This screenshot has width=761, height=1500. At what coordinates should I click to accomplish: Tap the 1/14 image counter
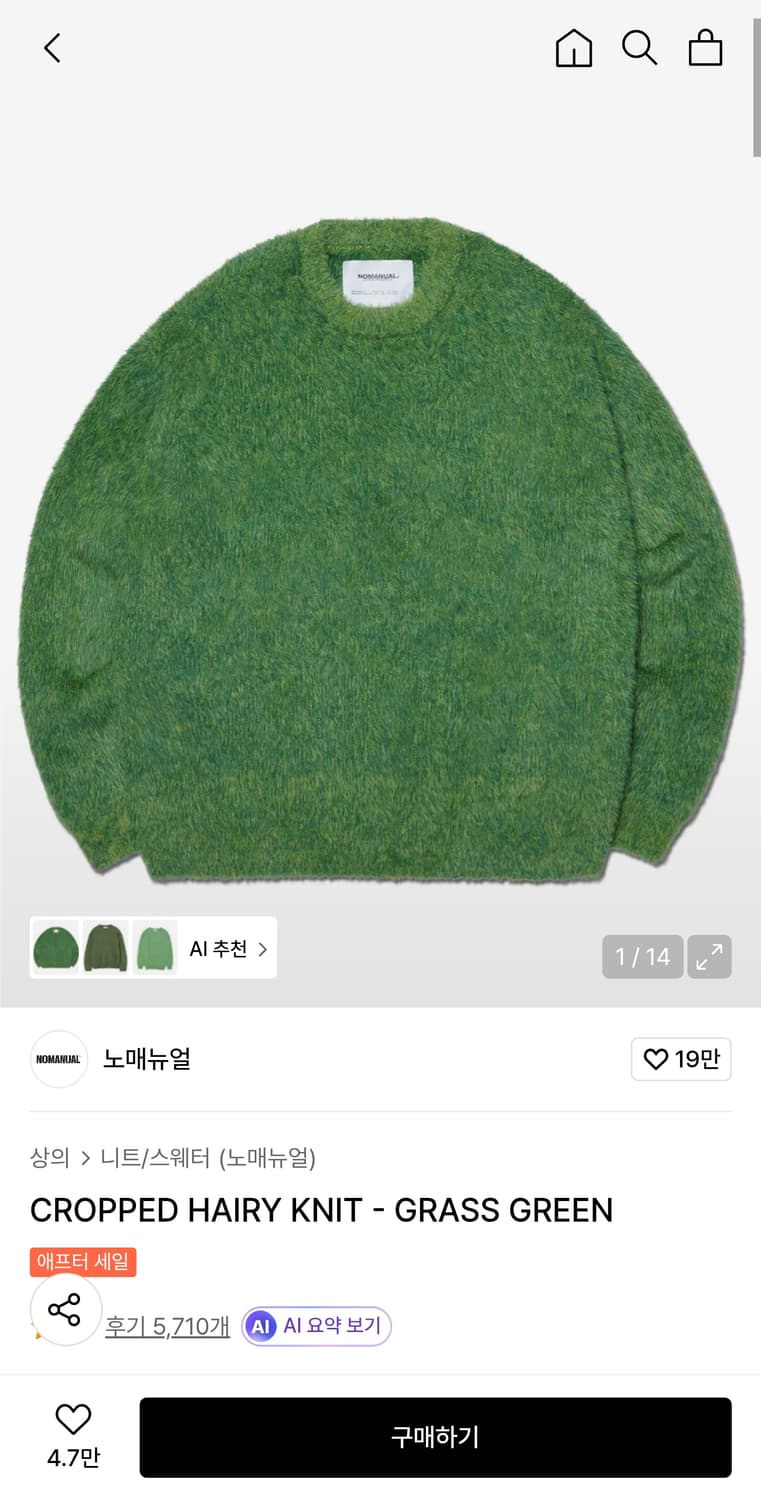coord(642,957)
